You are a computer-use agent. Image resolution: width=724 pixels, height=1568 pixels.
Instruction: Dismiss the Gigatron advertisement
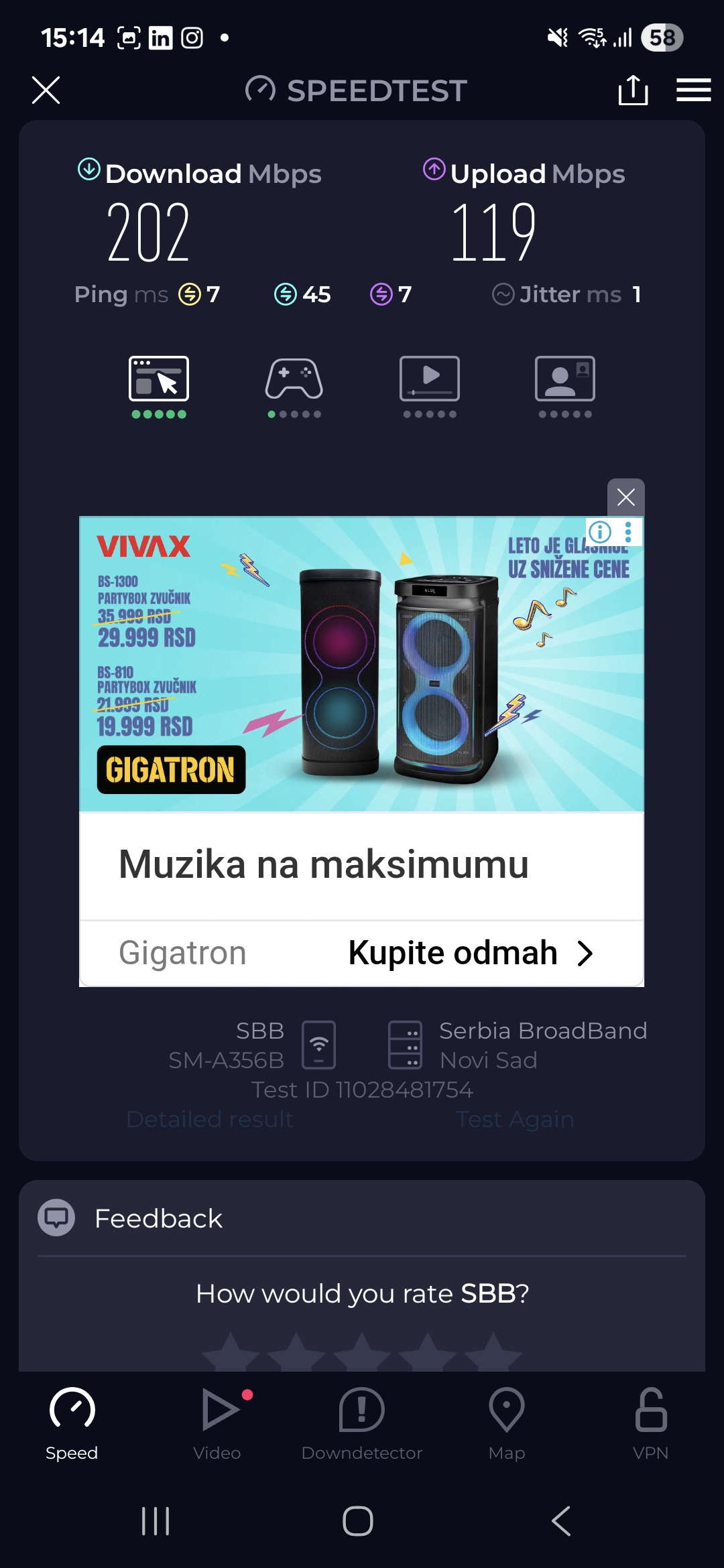(x=625, y=497)
